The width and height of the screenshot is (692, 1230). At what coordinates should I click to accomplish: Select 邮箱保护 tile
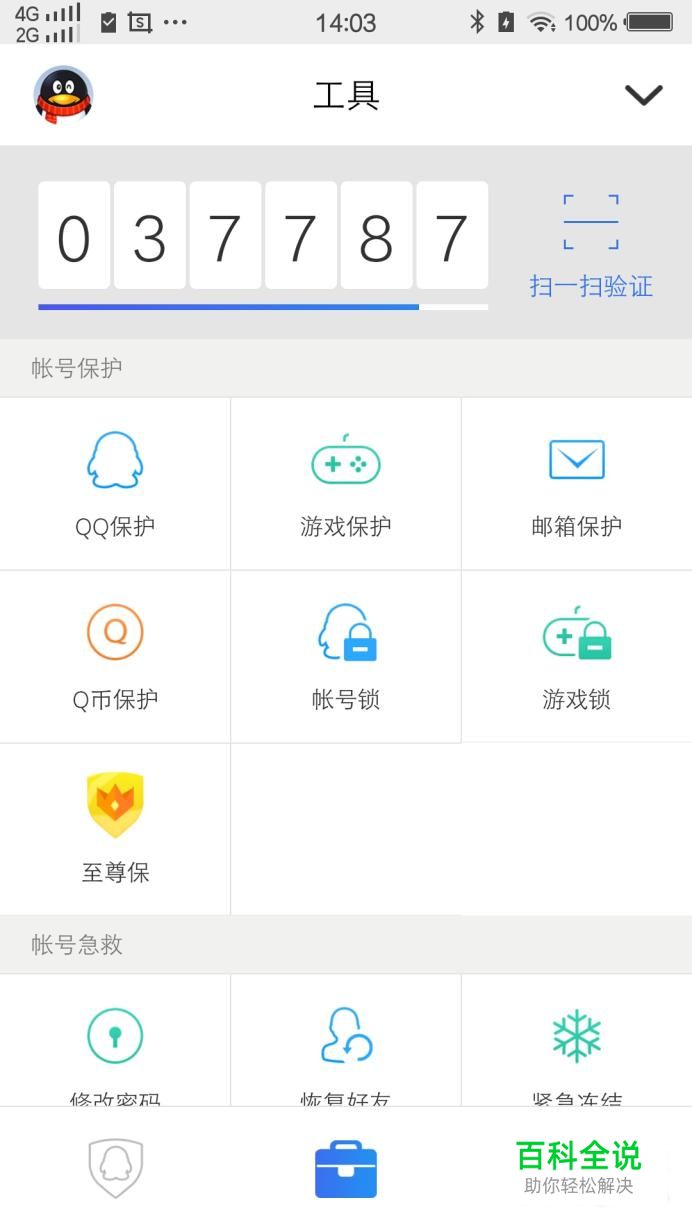pos(577,484)
